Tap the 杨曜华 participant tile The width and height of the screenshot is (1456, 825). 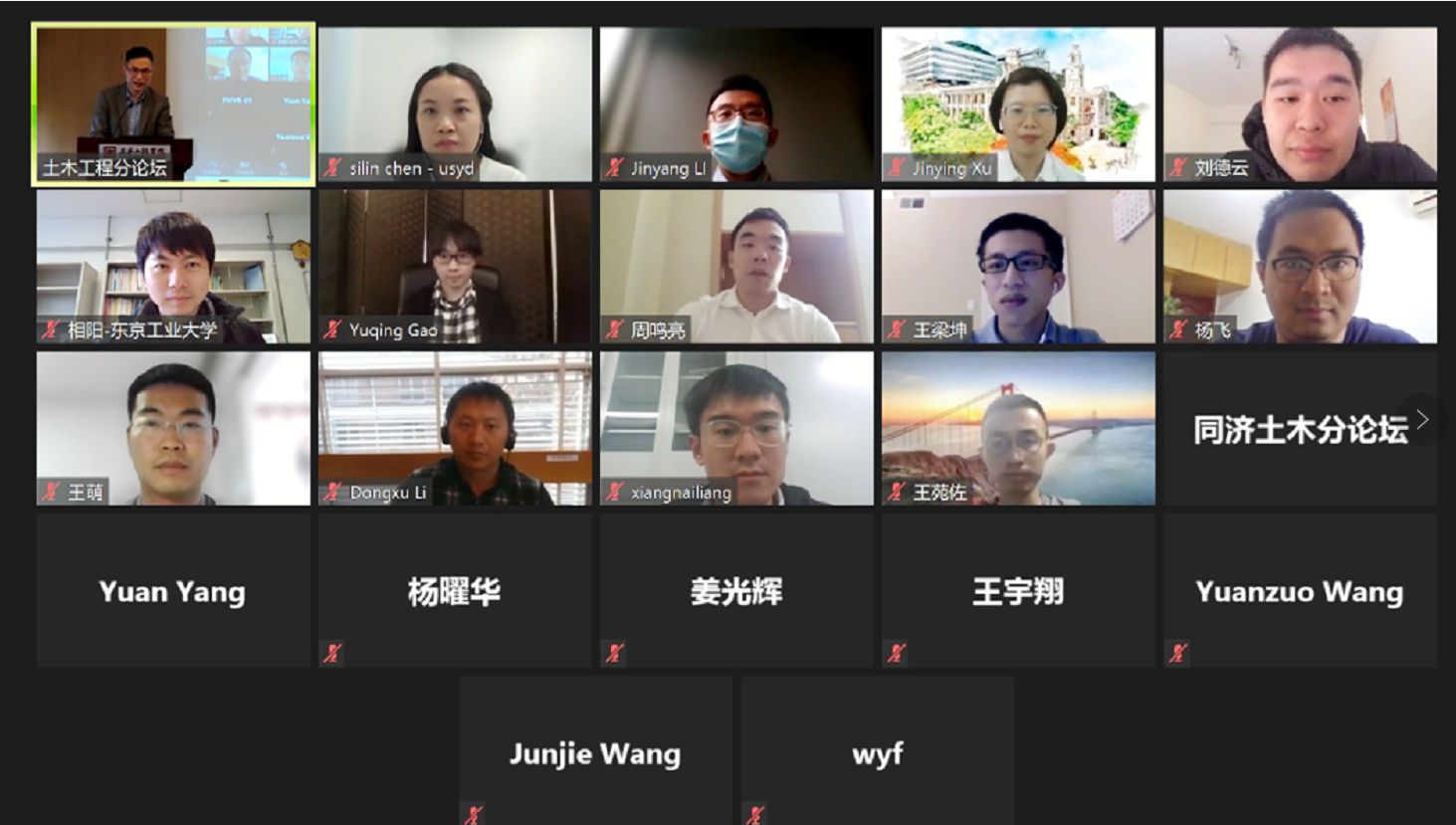tap(455, 590)
